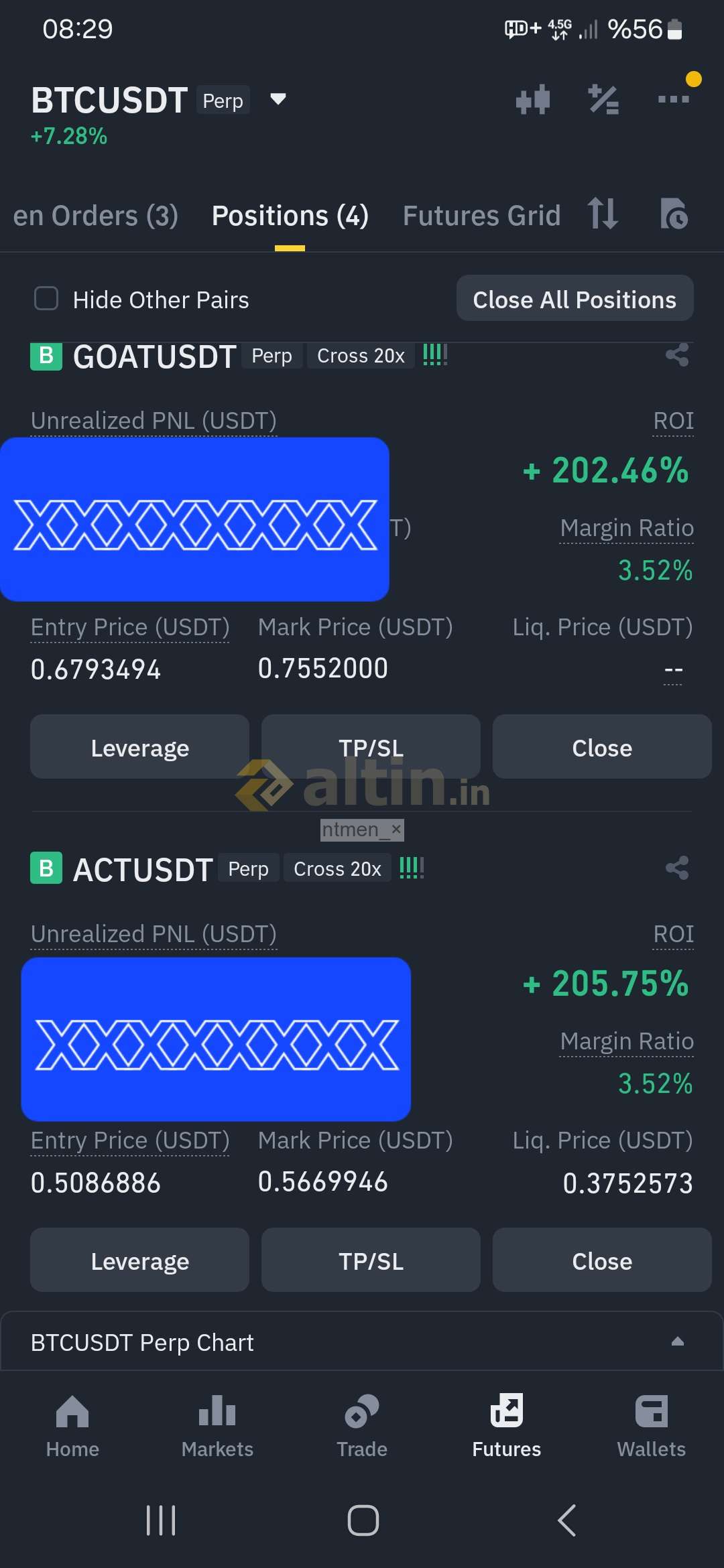The image size is (724, 1568).
Task: Open the percentage calculator icon
Action: click(603, 100)
